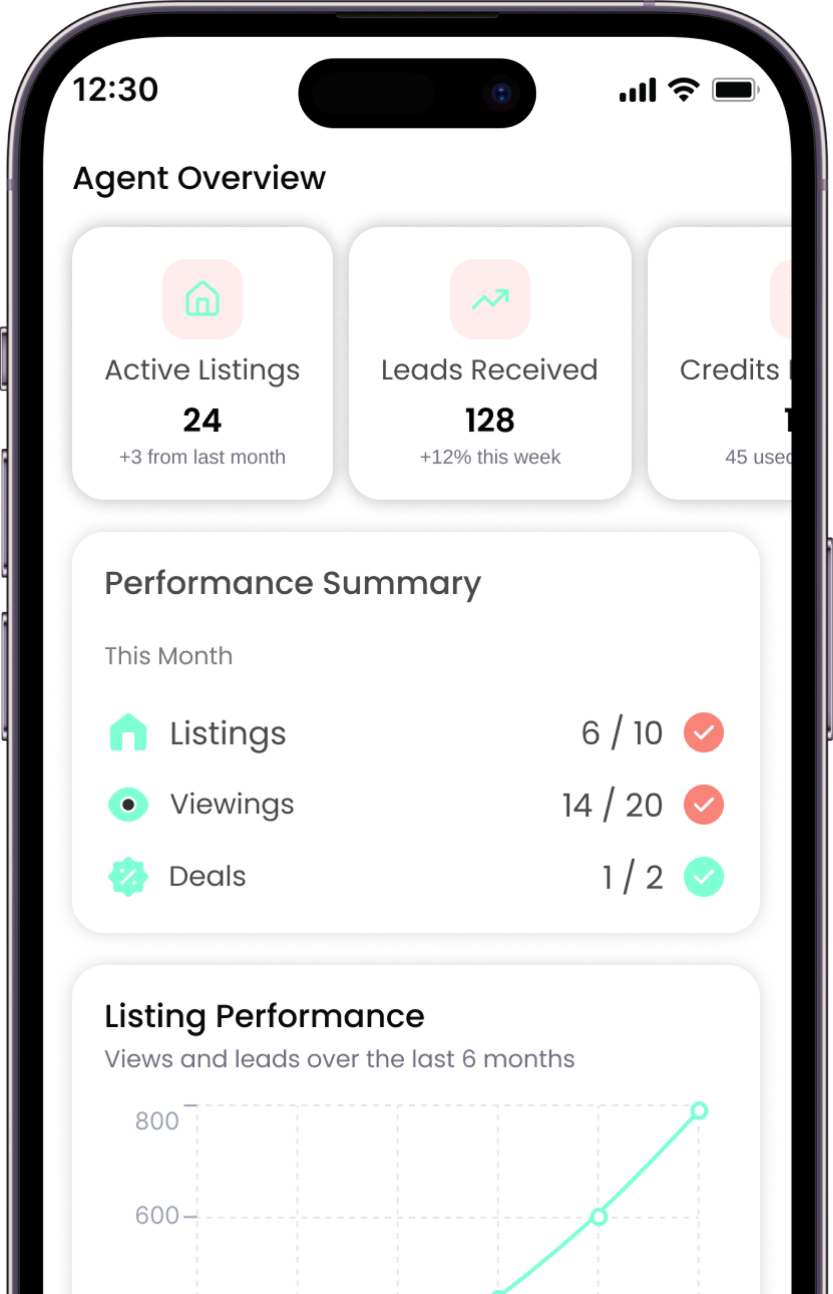This screenshot has height=1294, width=833.
Task: Select the 600 data point on chart
Action: point(598,1216)
